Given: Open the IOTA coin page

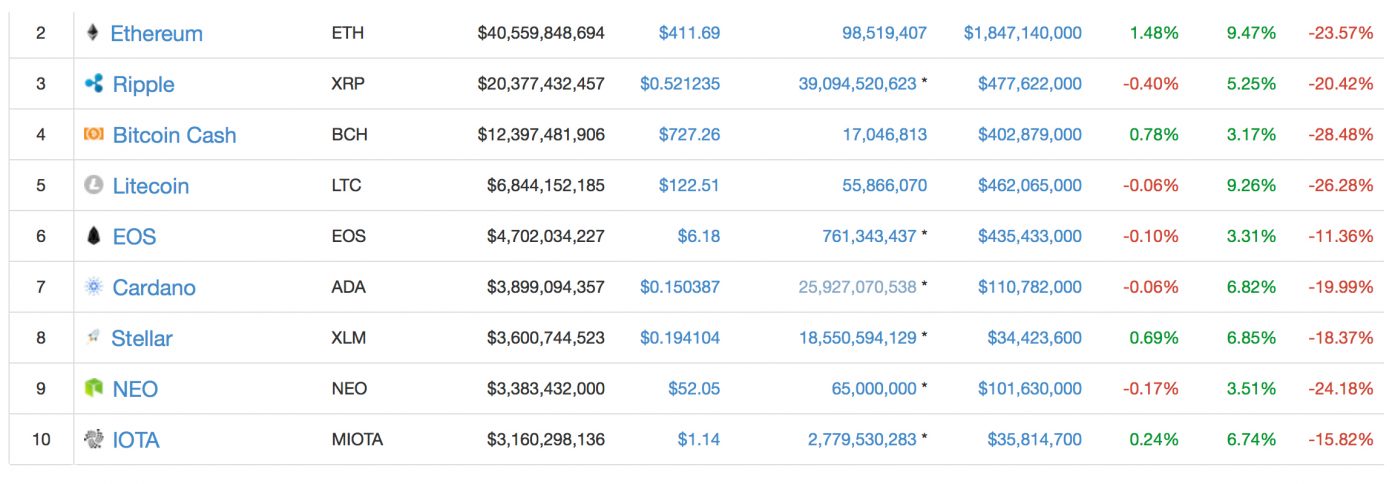Looking at the screenshot, I should coord(135,440).
